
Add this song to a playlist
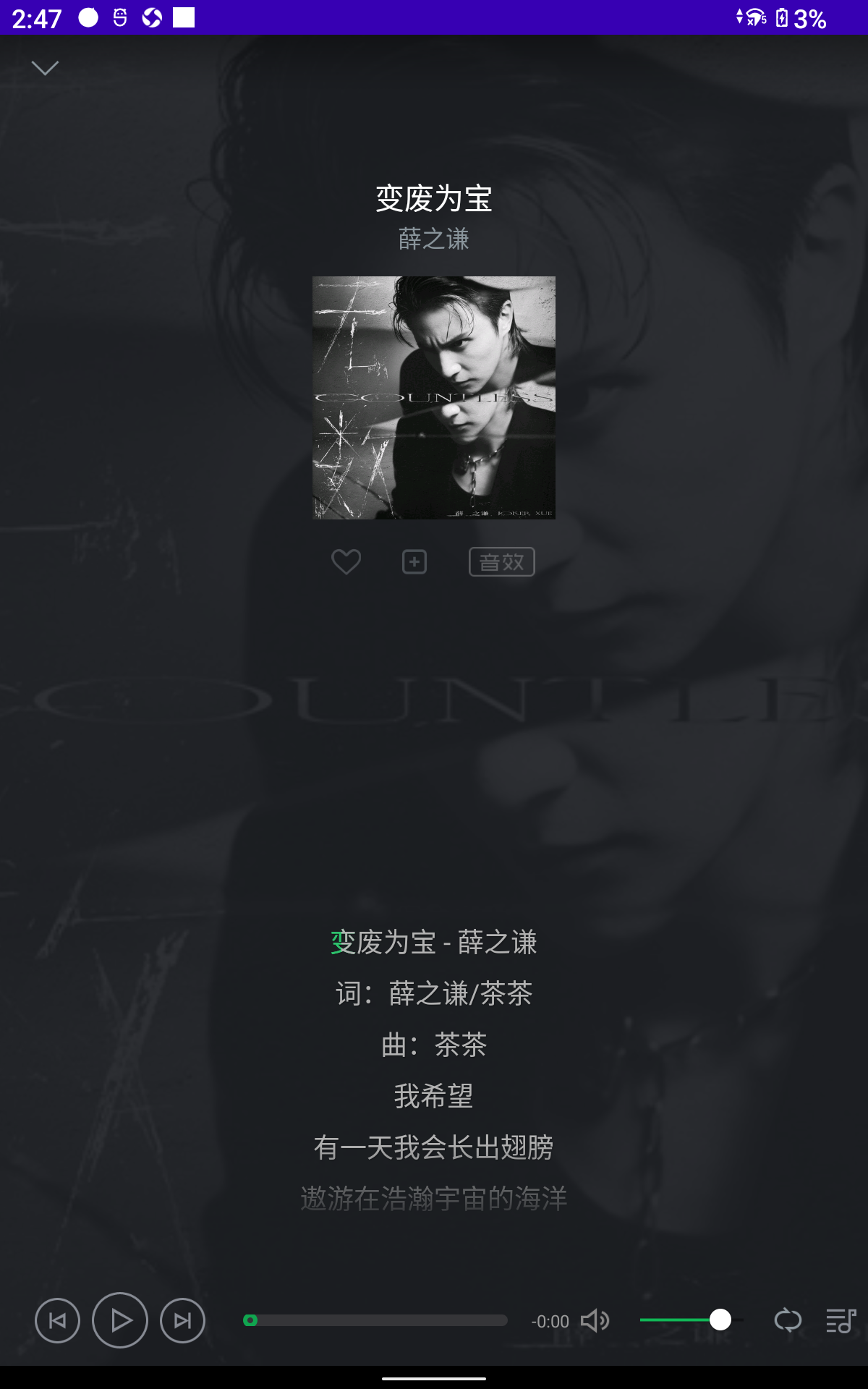point(414,562)
